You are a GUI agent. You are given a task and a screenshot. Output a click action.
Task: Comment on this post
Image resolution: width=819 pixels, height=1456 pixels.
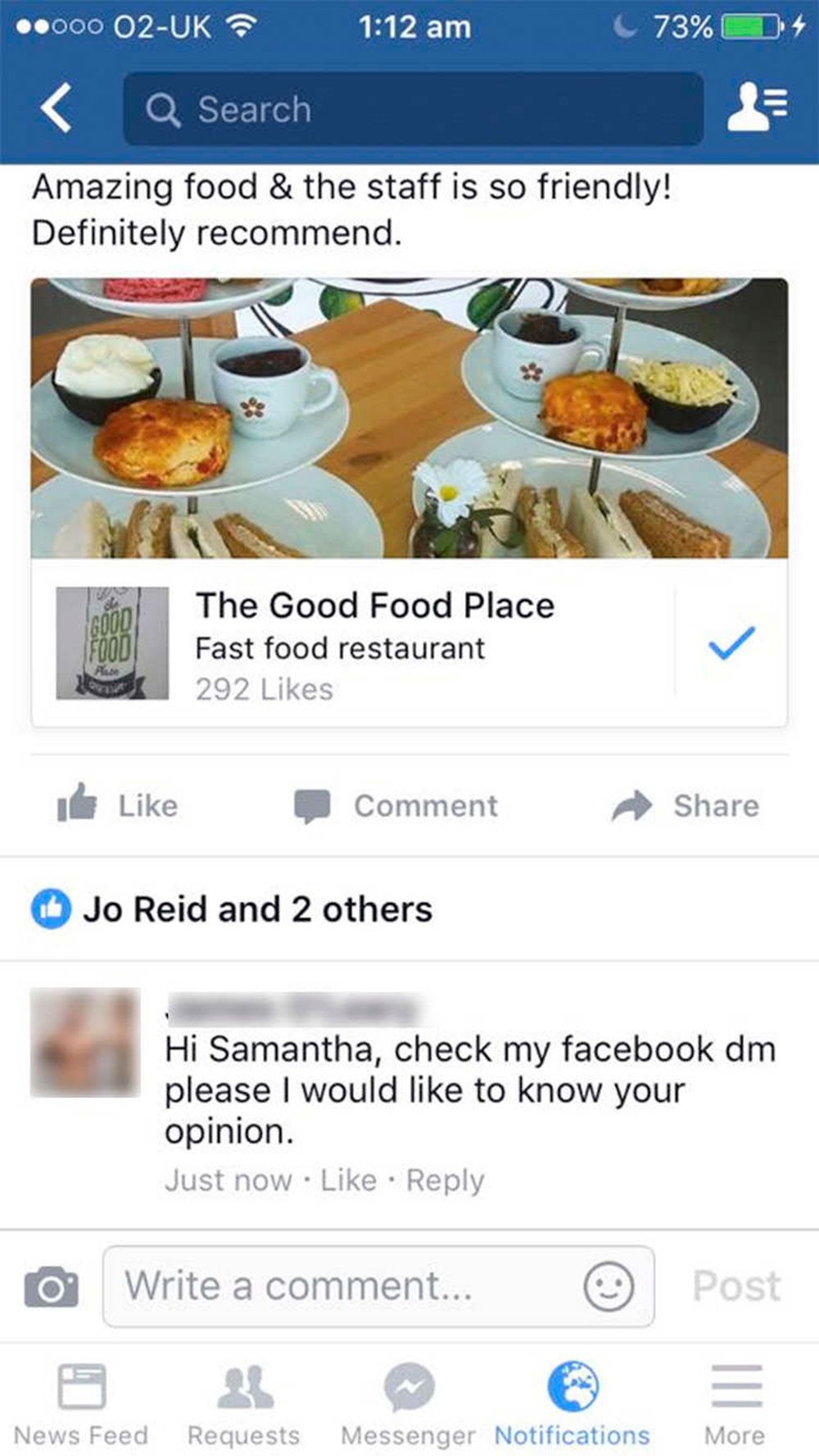[x=396, y=805]
